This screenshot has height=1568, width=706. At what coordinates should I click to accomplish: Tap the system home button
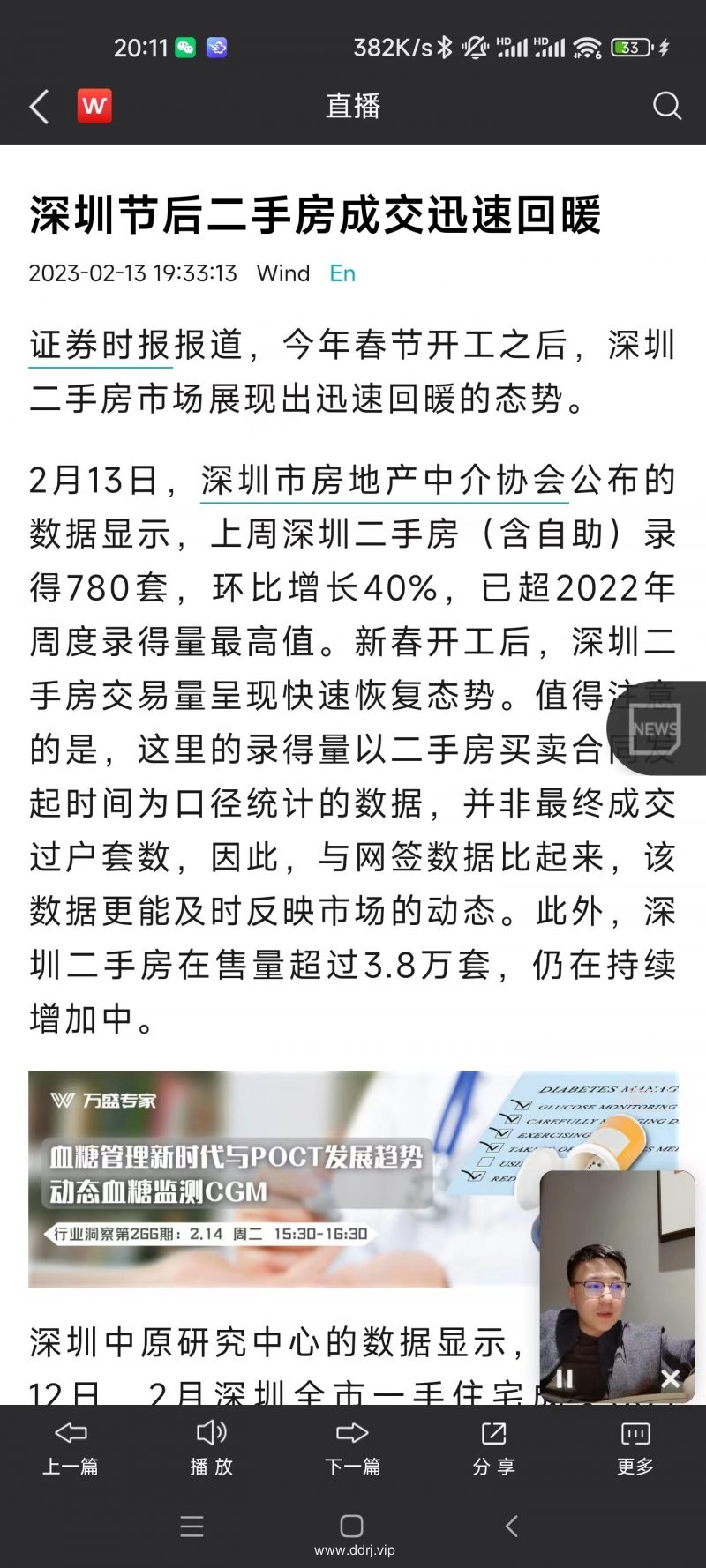(x=351, y=1526)
